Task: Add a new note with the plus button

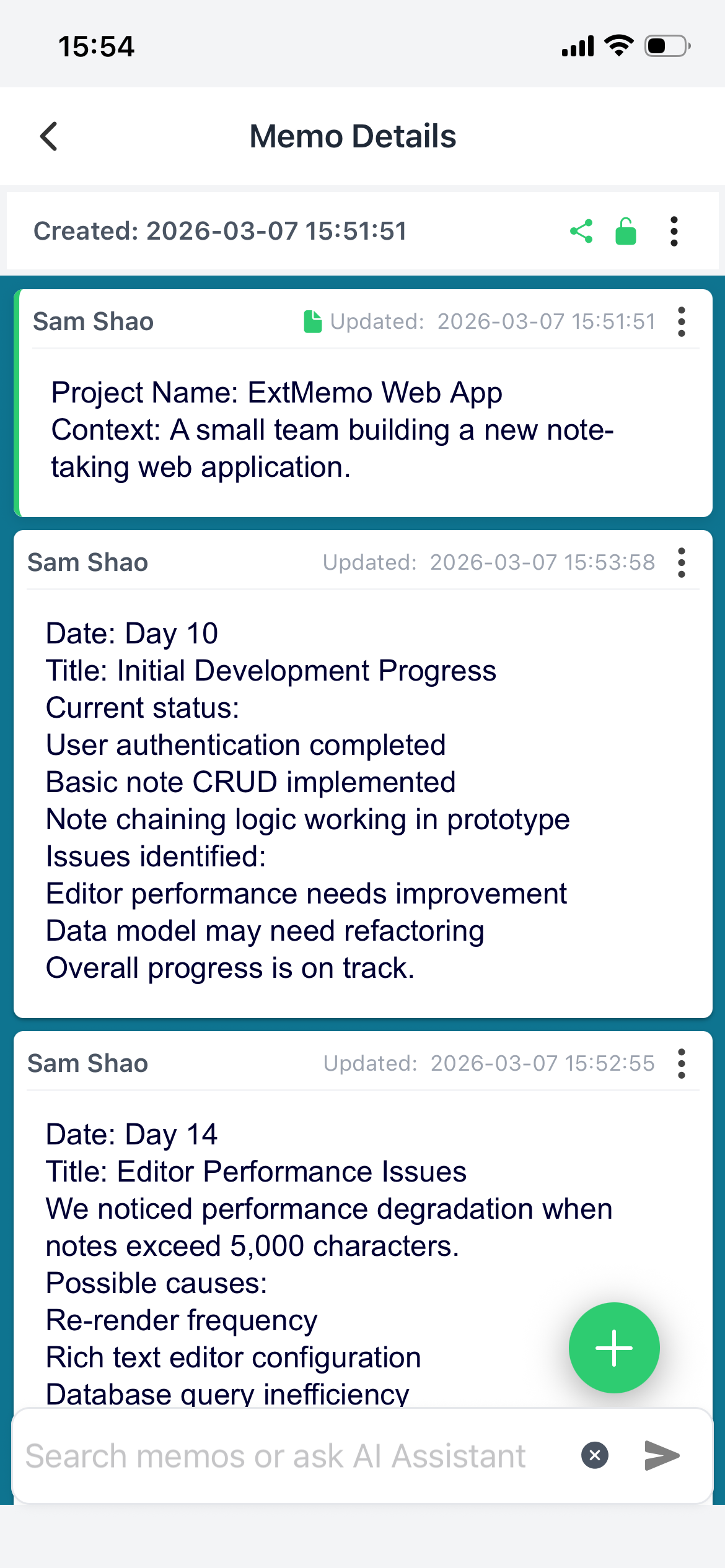Action: point(613,1348)
